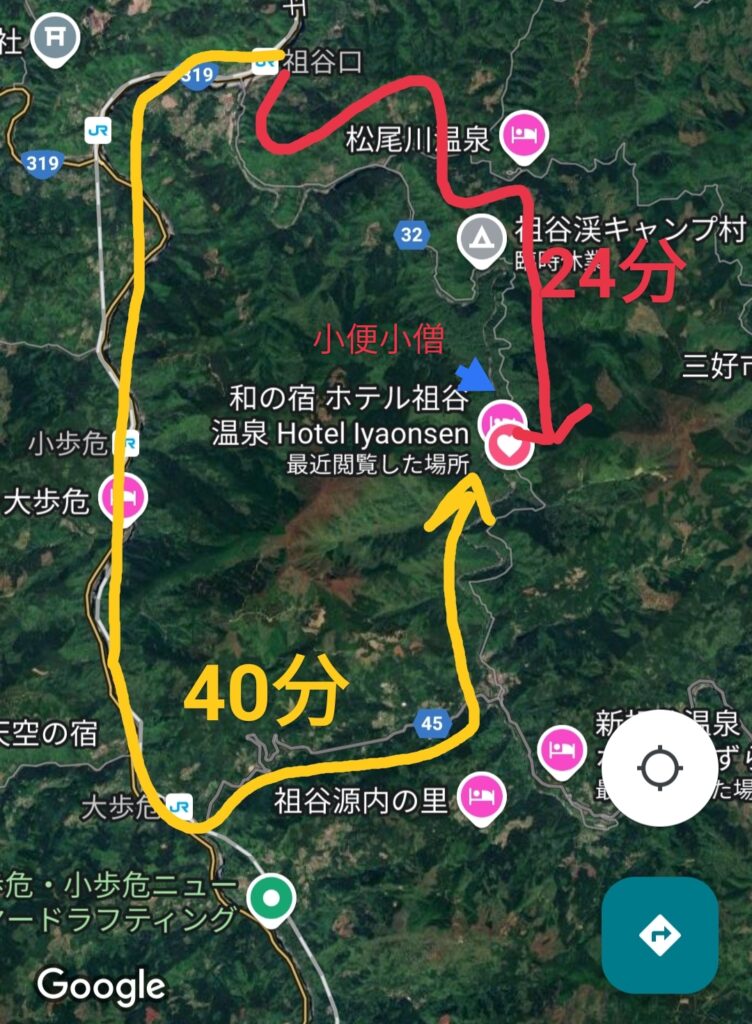752x1024 pixels.
Task: Open the green rafting place marker
Action: pos(269,897)
